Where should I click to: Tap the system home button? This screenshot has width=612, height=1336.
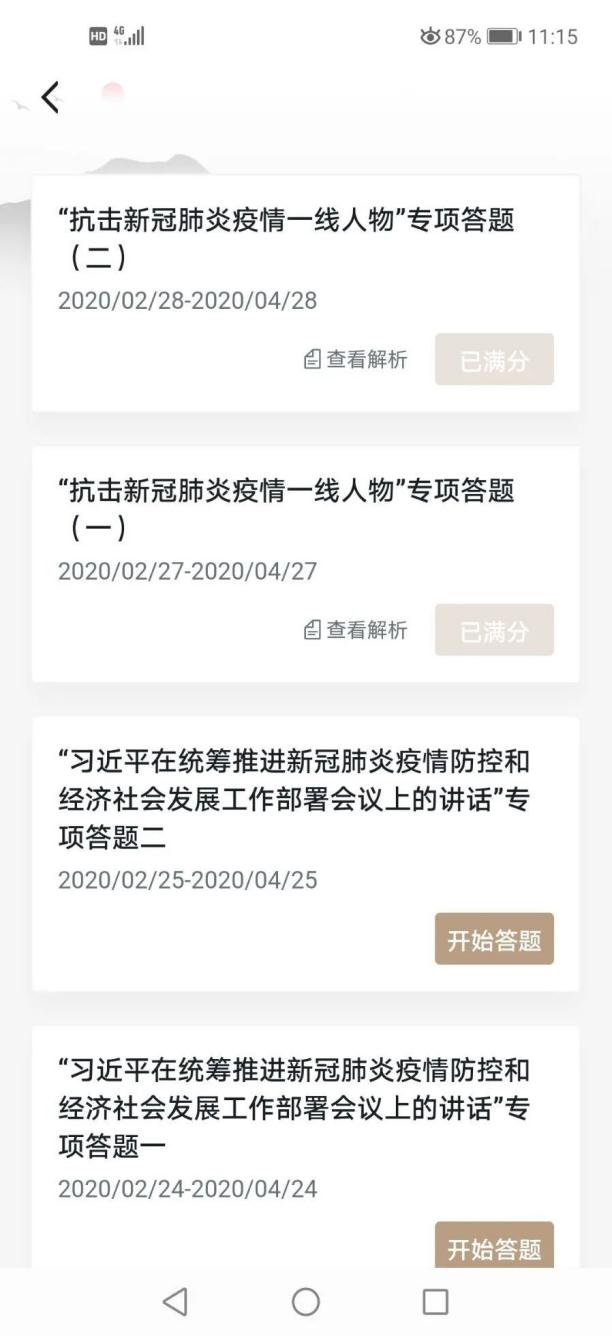pos(306,1301)
